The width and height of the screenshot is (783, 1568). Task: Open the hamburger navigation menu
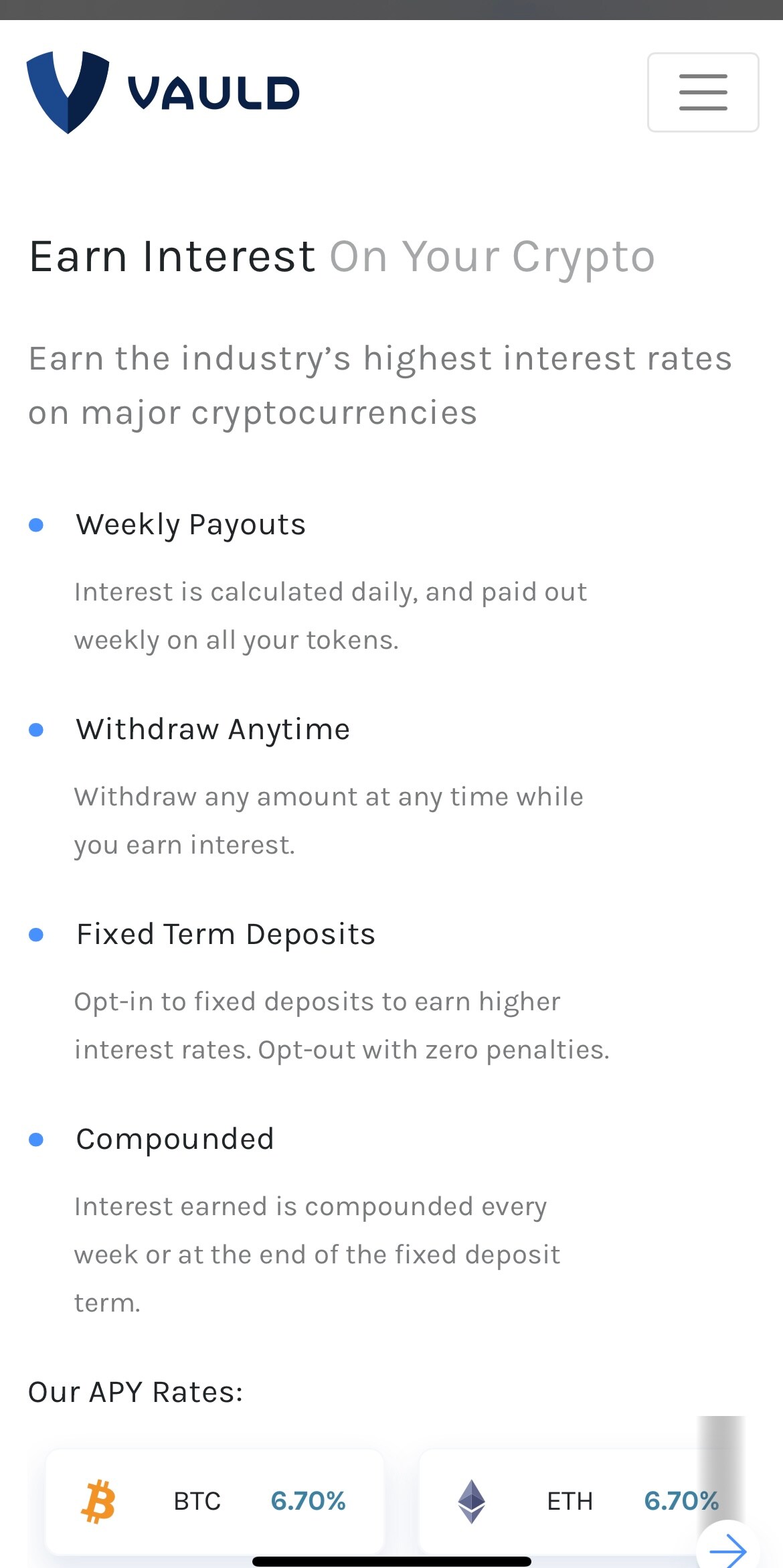pyautogui.click(x=703, y=92)
